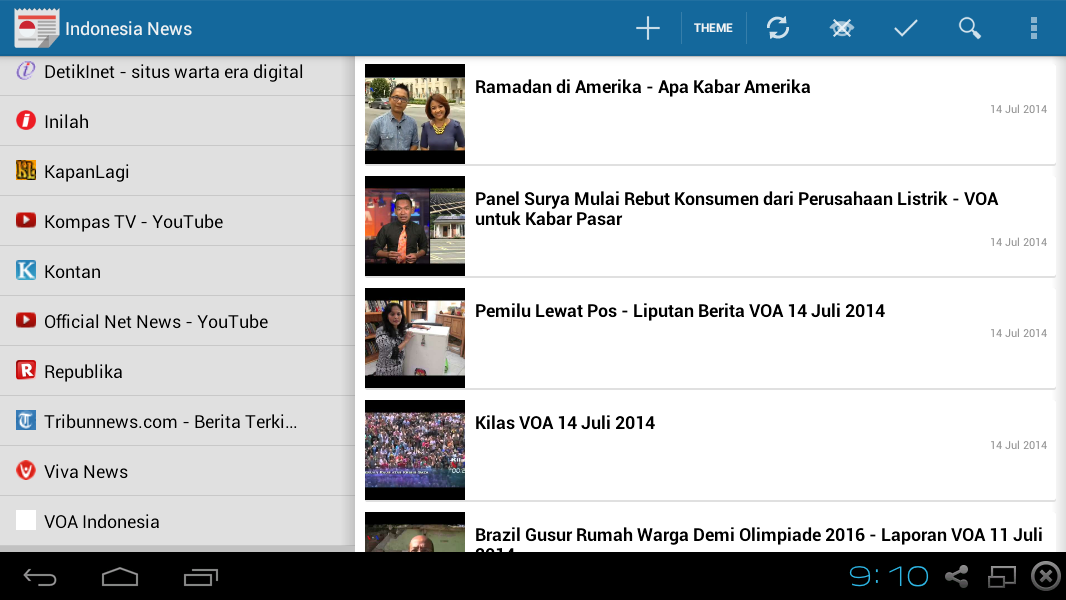Open the Viva News source
The width and height of the screenshot is (1066, 600).
(177, 471)
